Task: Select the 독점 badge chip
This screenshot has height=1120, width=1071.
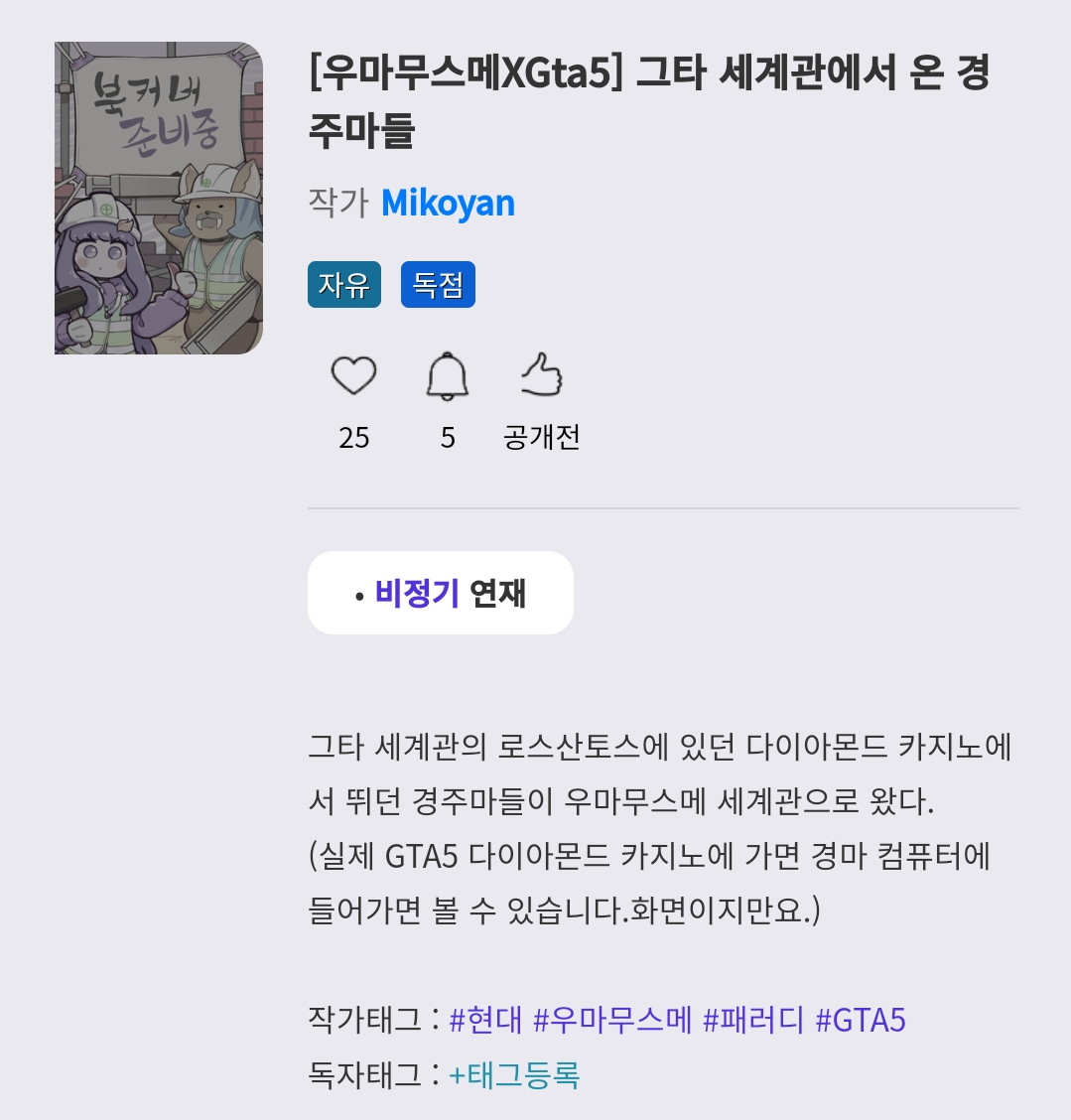Action: point(438,285)
